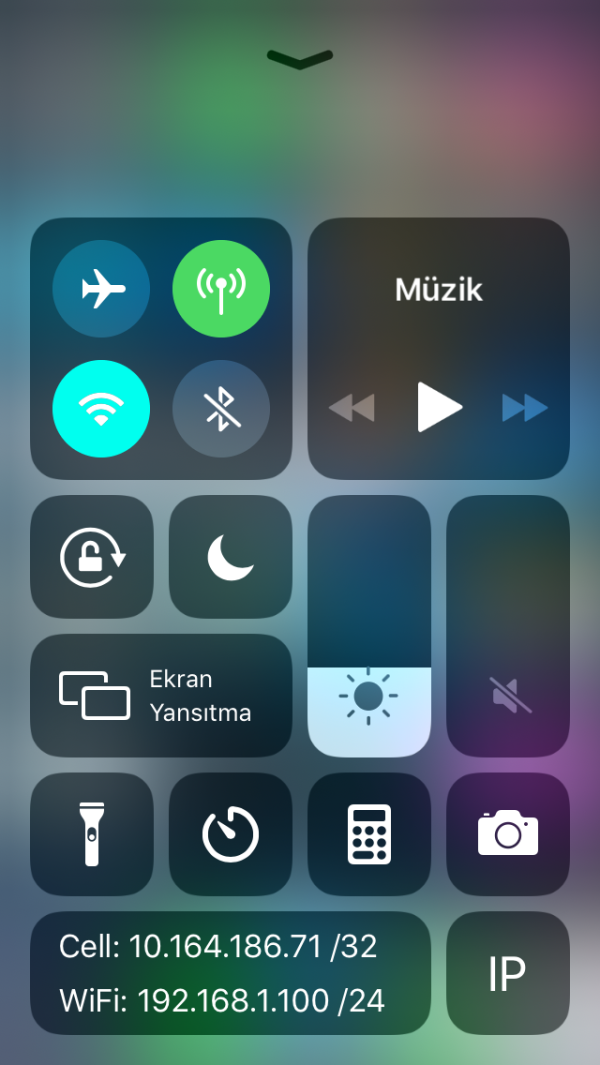Enable airplane mode
The width and height of the screenshot is (600, 1065).
[x=101, y=289]
